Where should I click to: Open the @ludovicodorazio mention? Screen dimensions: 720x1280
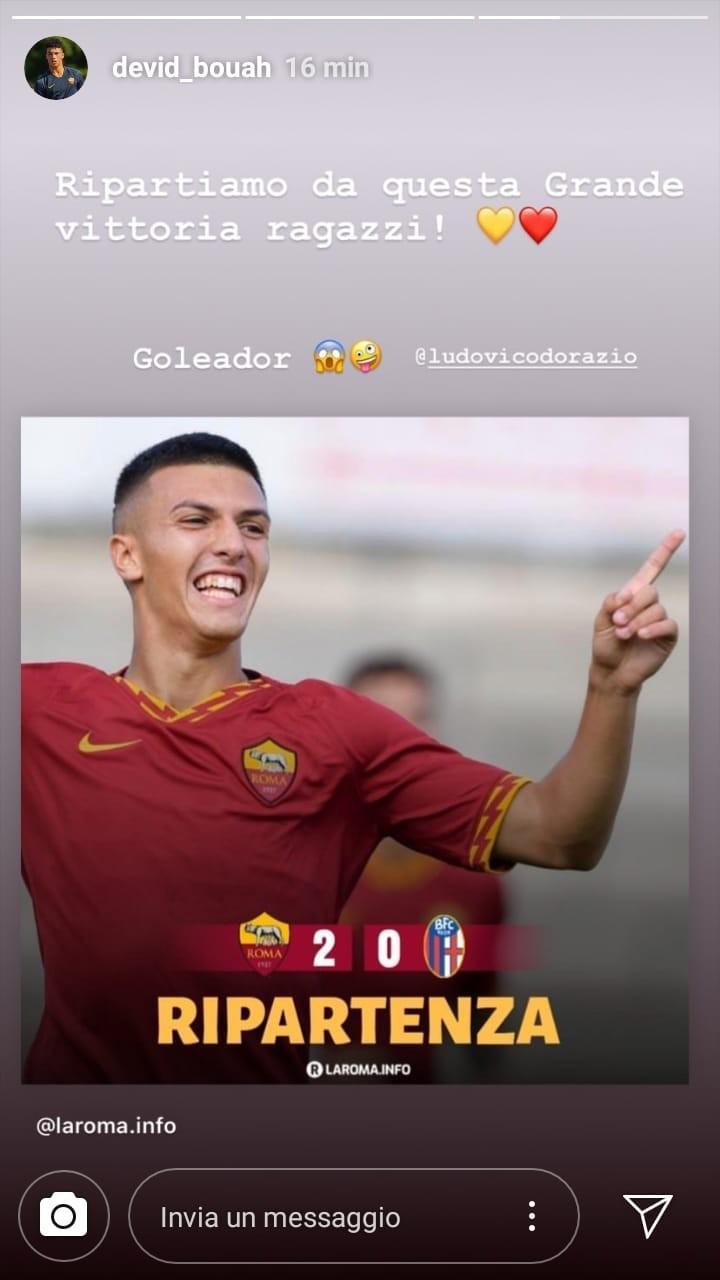tap(527, 357)
